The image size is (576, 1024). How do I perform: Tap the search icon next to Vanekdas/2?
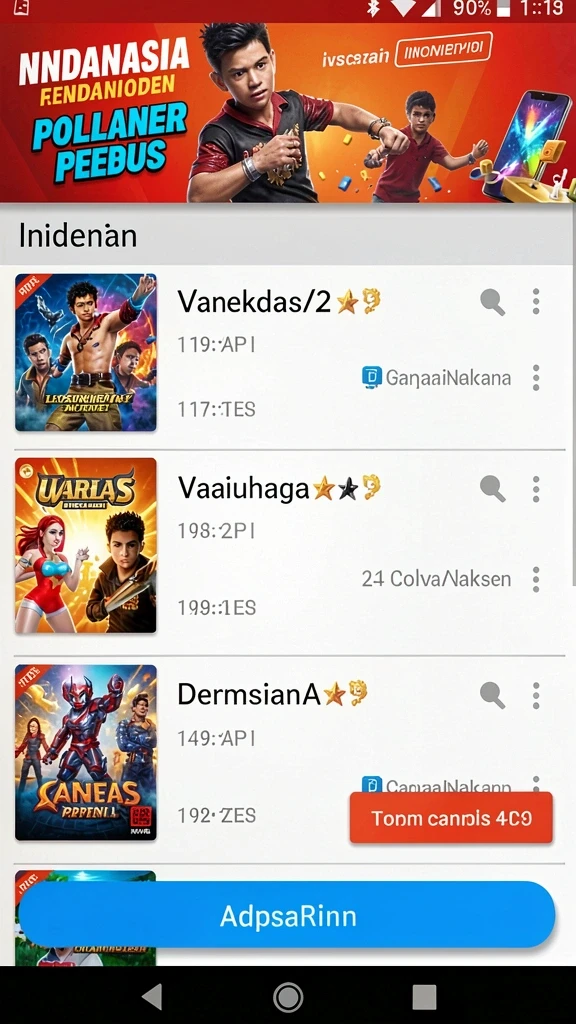pyautogui.click(x=492, y=302)
